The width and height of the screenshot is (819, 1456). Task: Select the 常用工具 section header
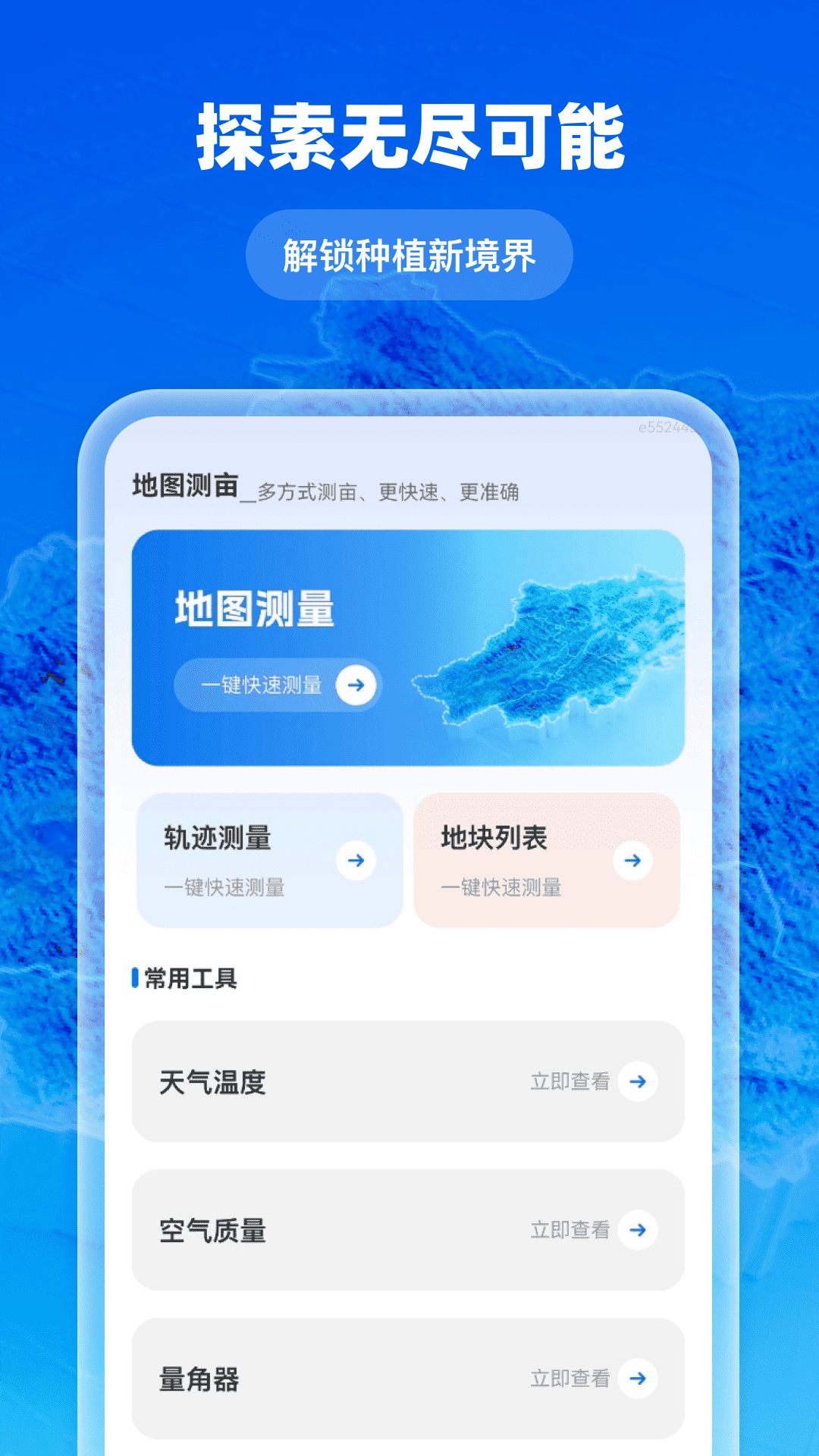pyautogui.click(x=190, y=978)
